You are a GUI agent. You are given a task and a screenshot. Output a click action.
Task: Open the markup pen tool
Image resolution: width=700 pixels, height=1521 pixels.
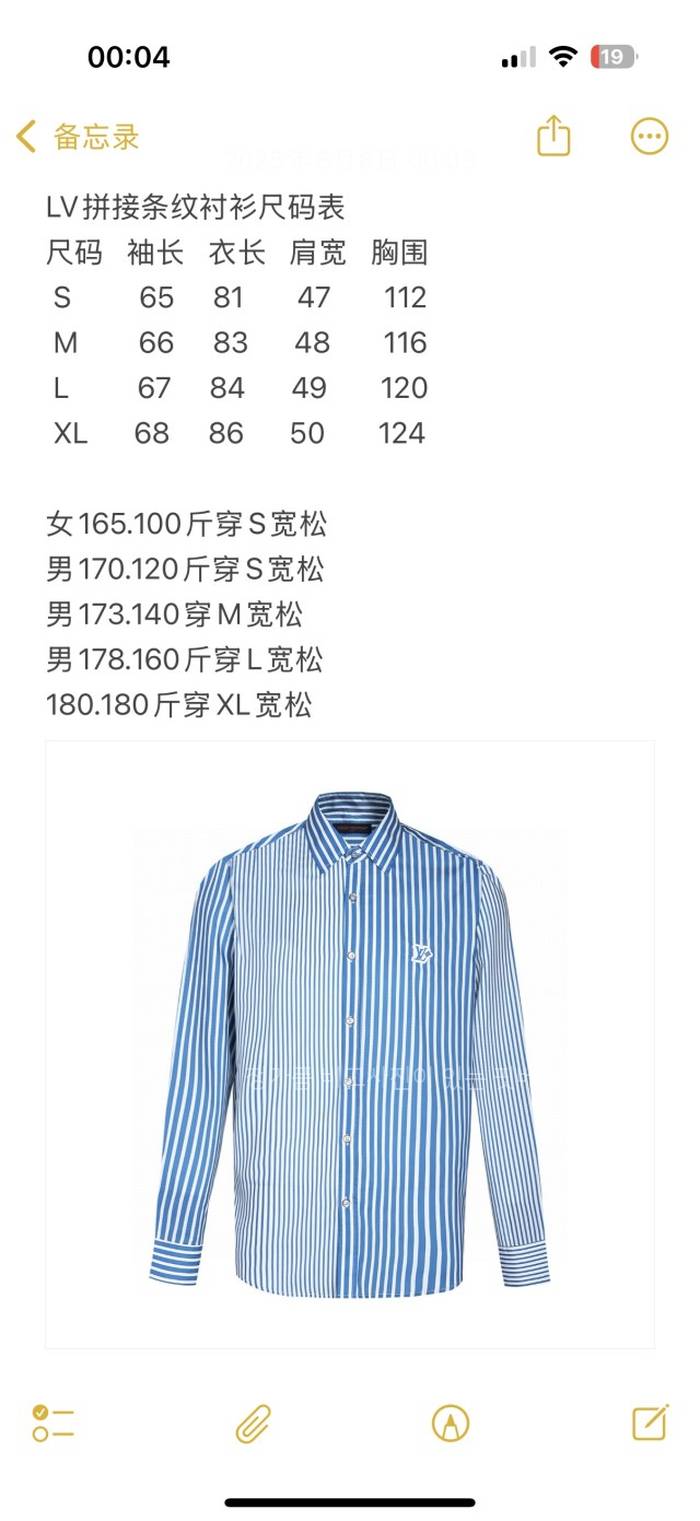(450, 1423)
